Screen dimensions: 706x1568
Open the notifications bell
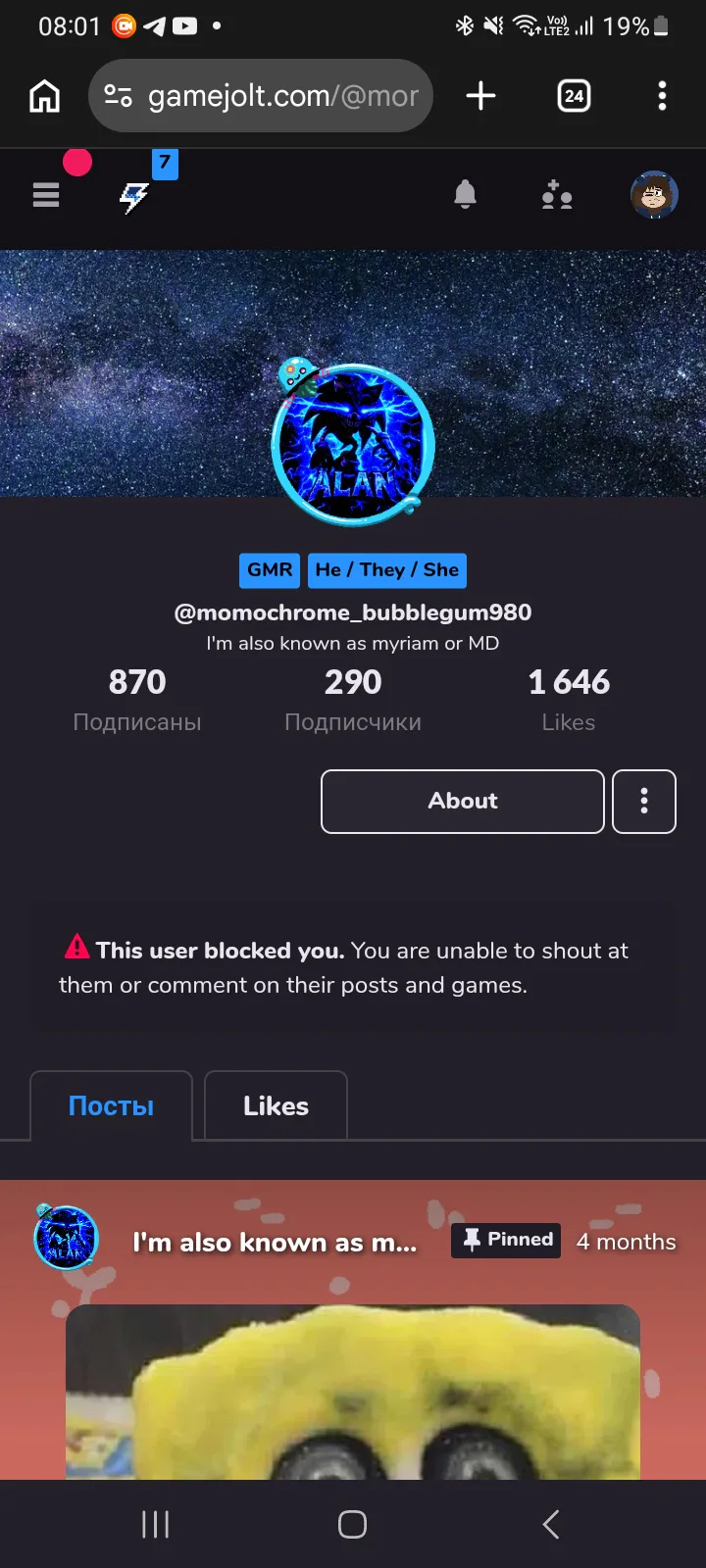(x=465, y=195)
